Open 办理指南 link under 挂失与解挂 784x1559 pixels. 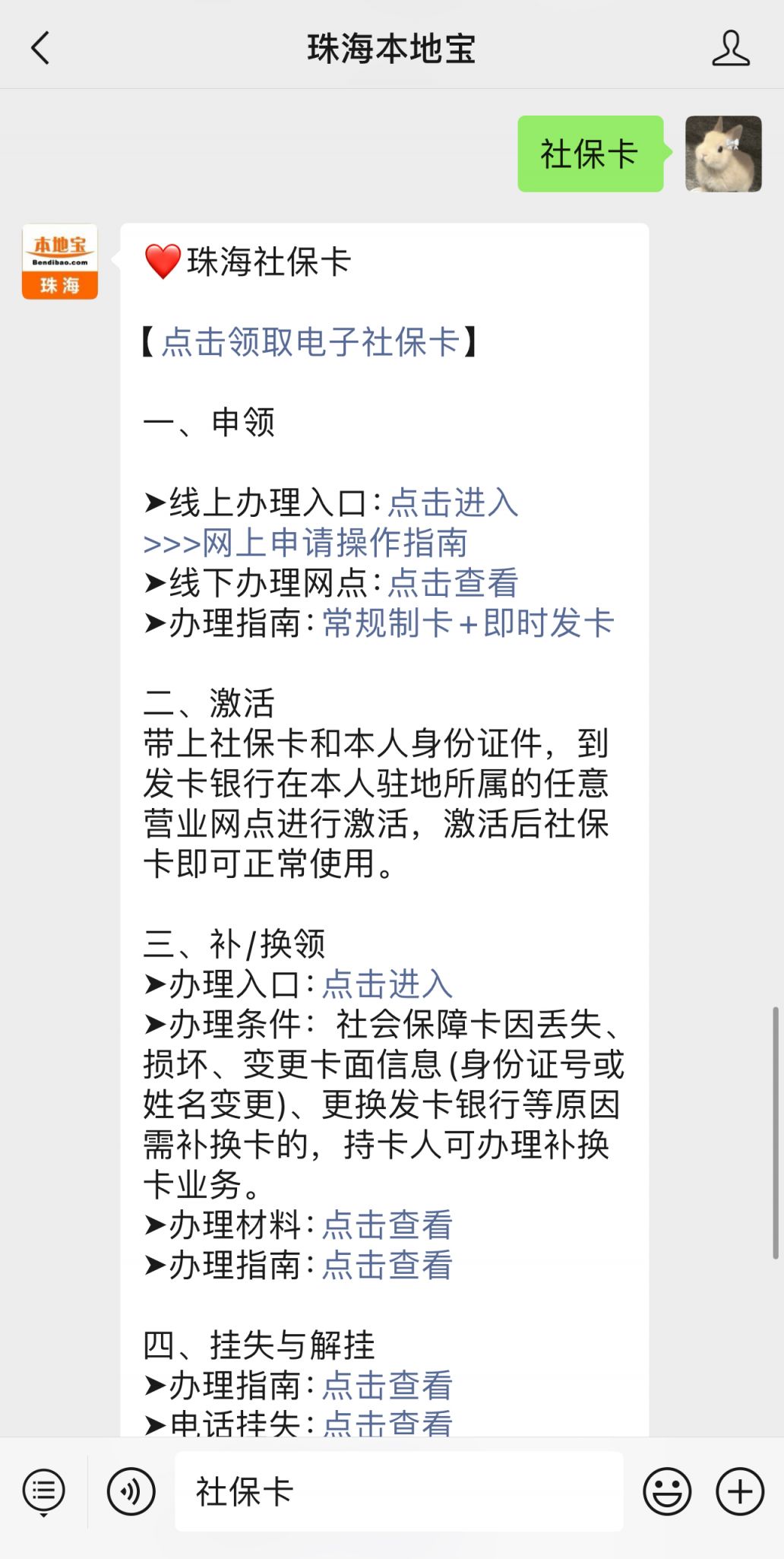[x=387, y=1385]
